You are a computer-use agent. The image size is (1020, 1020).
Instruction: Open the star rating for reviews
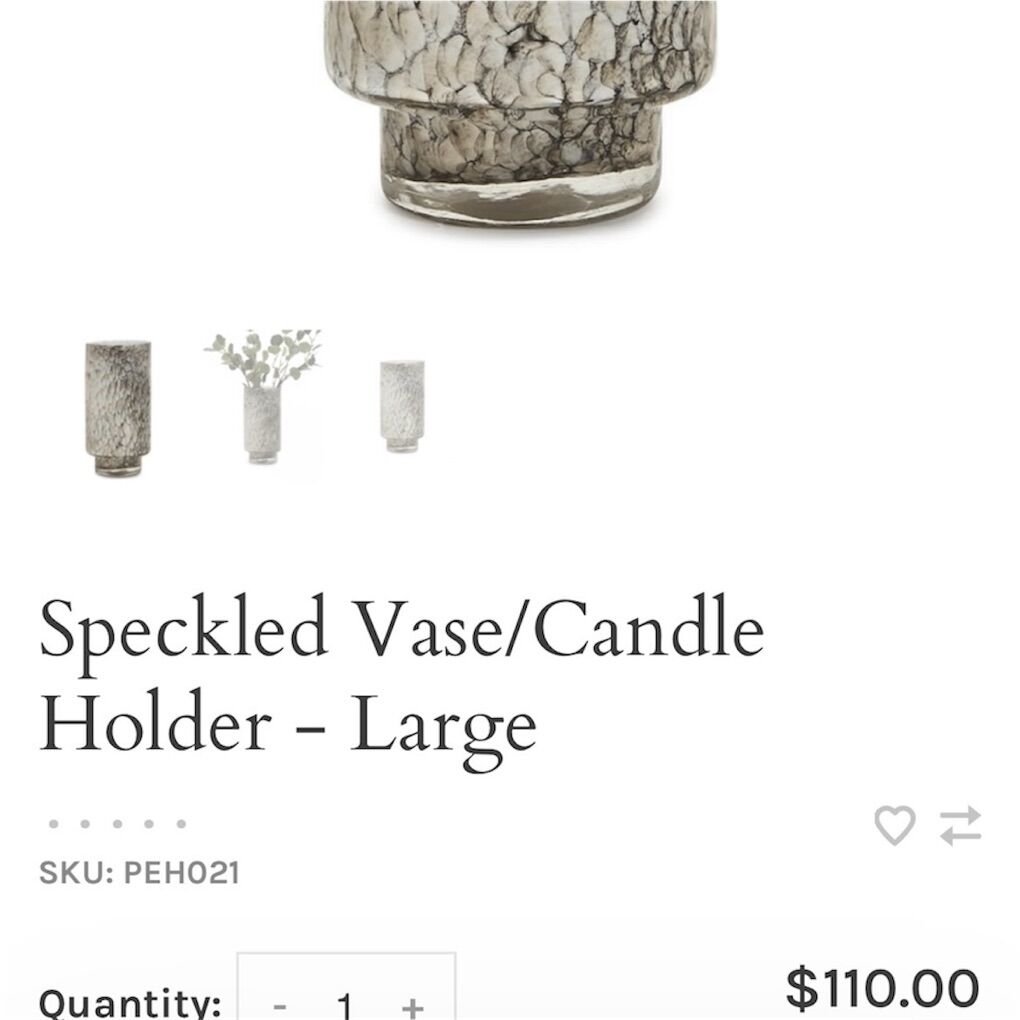pyautogui.click(x=117, y=825)
